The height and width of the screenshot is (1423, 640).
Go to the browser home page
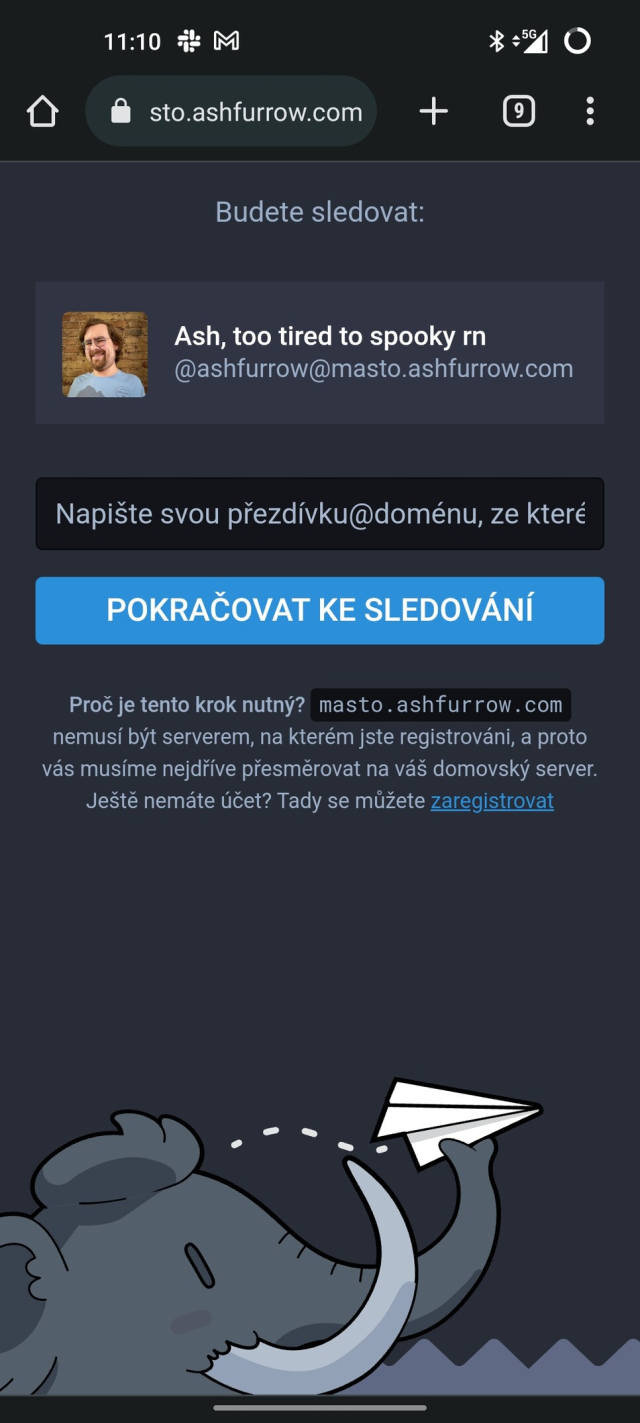click(42, 112)
